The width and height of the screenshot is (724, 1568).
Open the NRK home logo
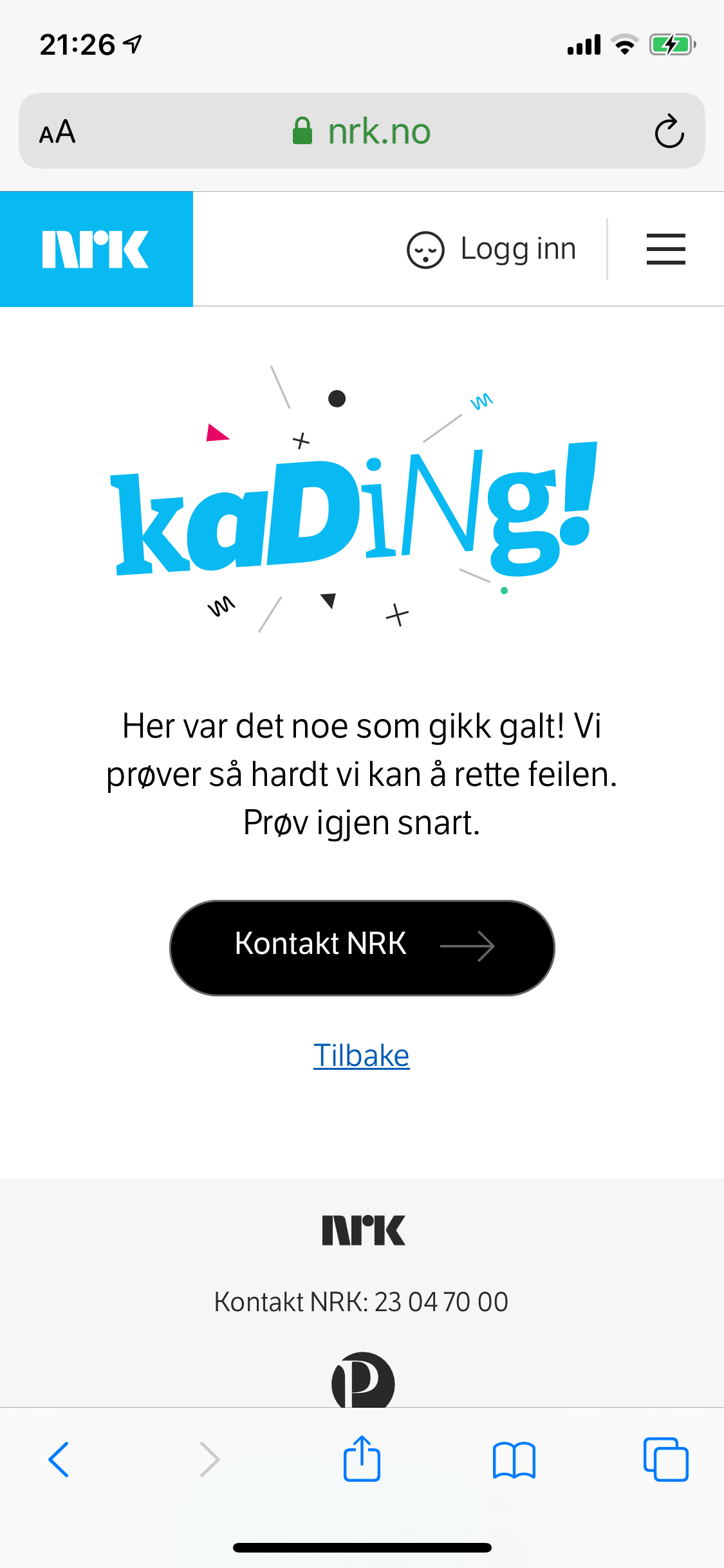pos(96,249)
